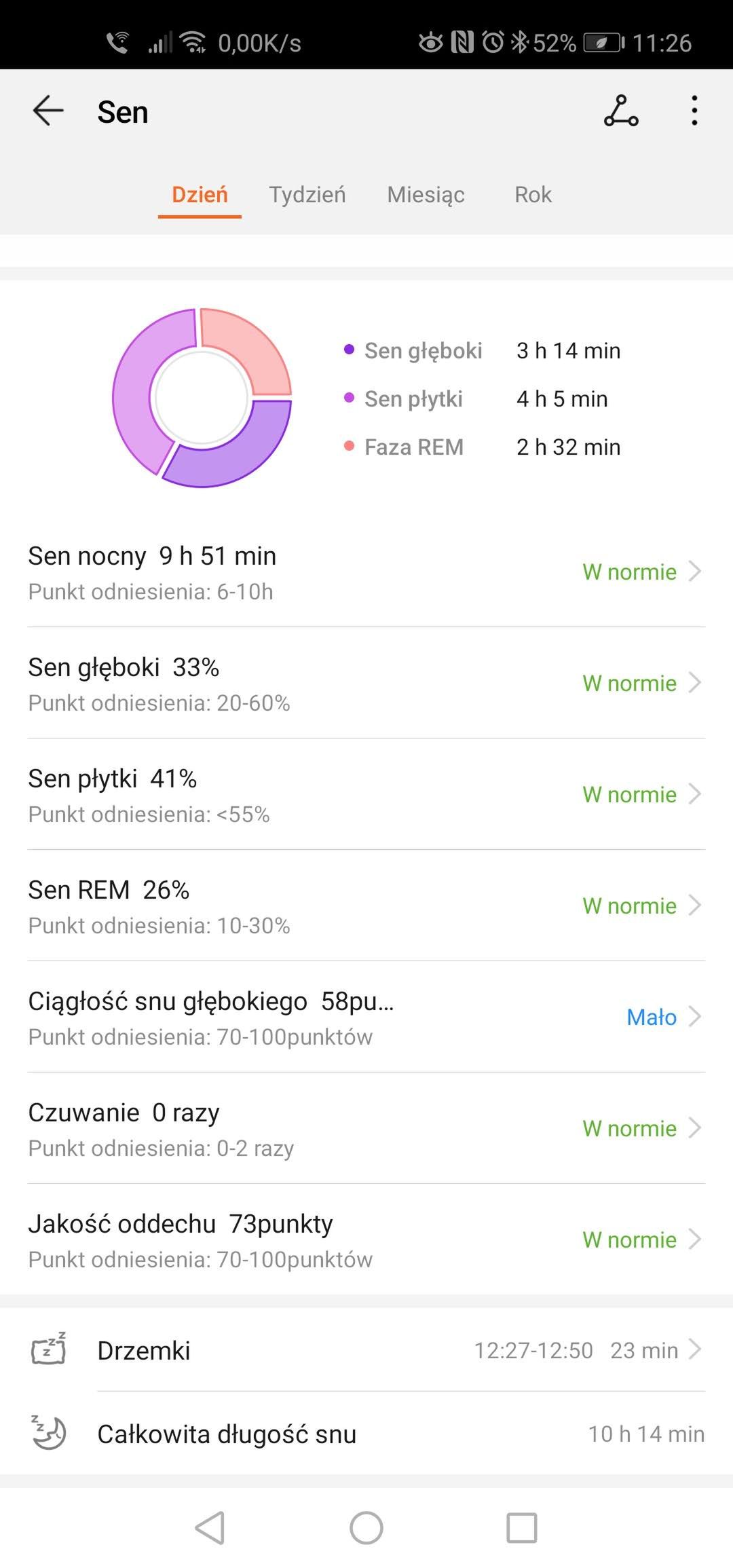Tap the system home button
Viewport: 733px width, 1568px height.
click(x=366, y=1528)
